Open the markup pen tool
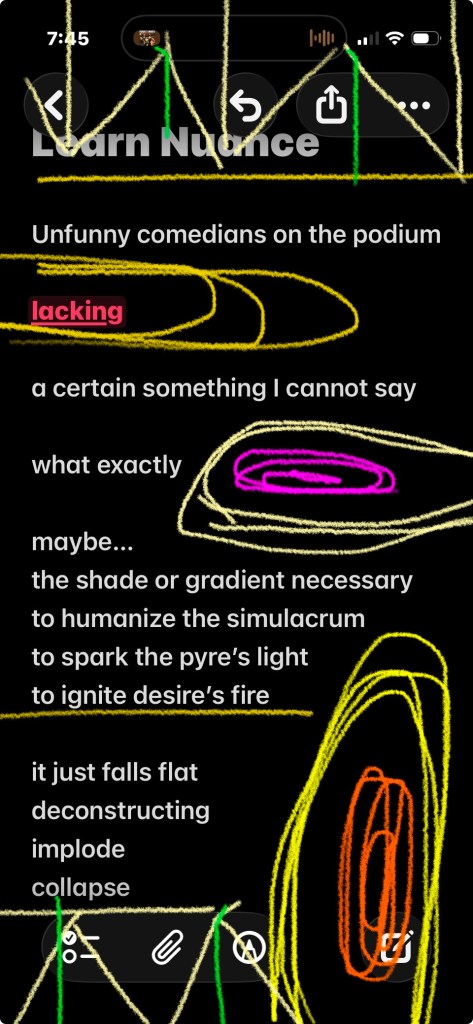Viewport: 473px width, 1024px height. [x=250, y=947]
